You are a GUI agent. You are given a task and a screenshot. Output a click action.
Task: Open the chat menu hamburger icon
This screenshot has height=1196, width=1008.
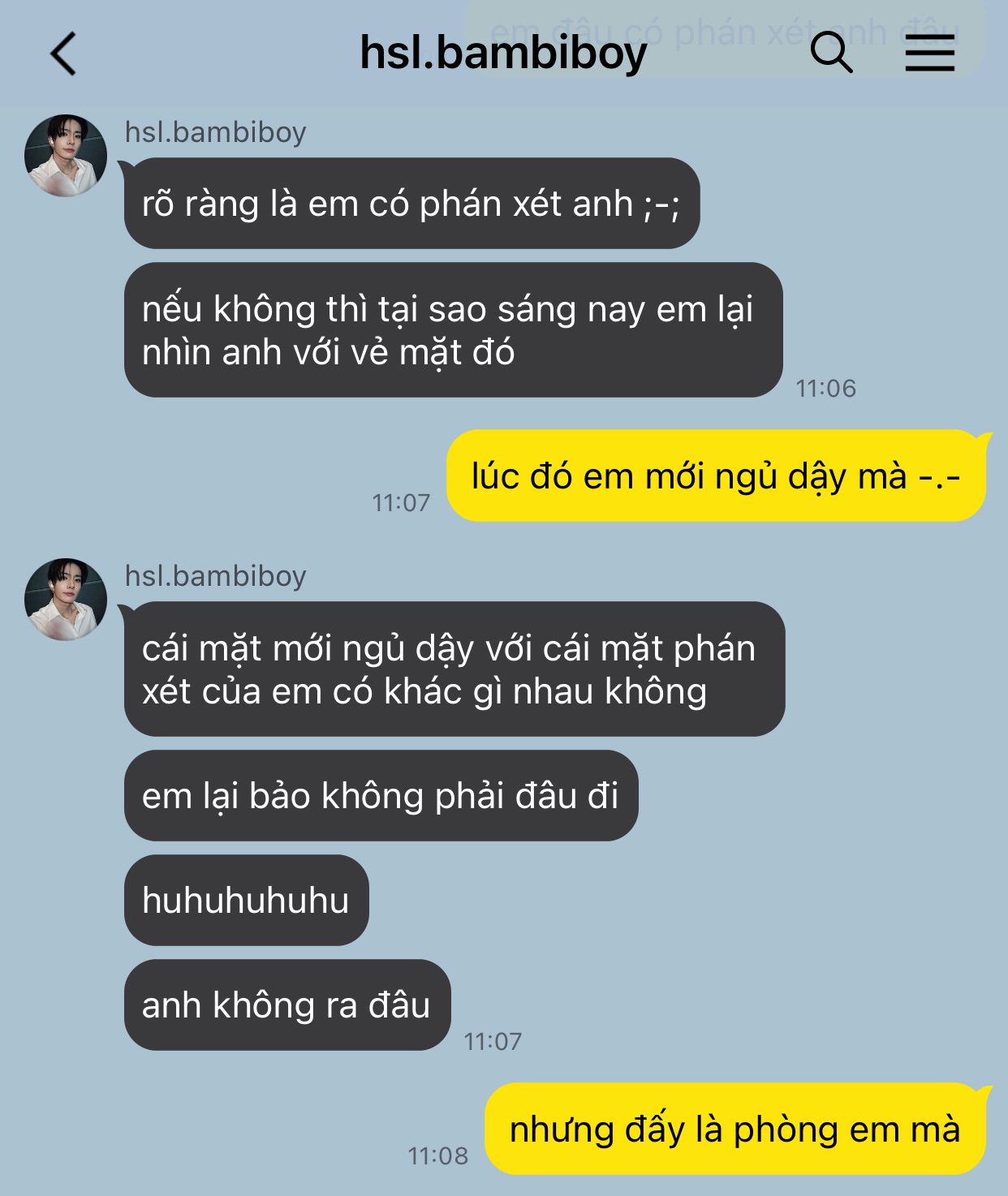929,54
